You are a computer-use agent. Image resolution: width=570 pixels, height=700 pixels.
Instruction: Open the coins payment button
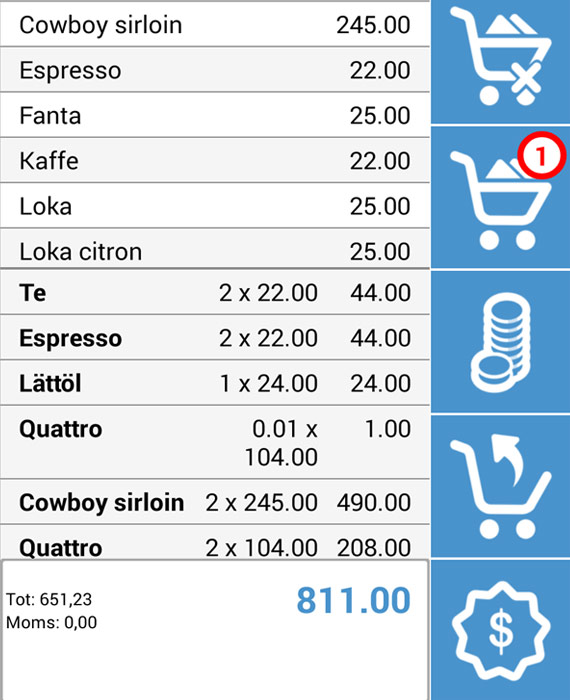pos(500,342)
